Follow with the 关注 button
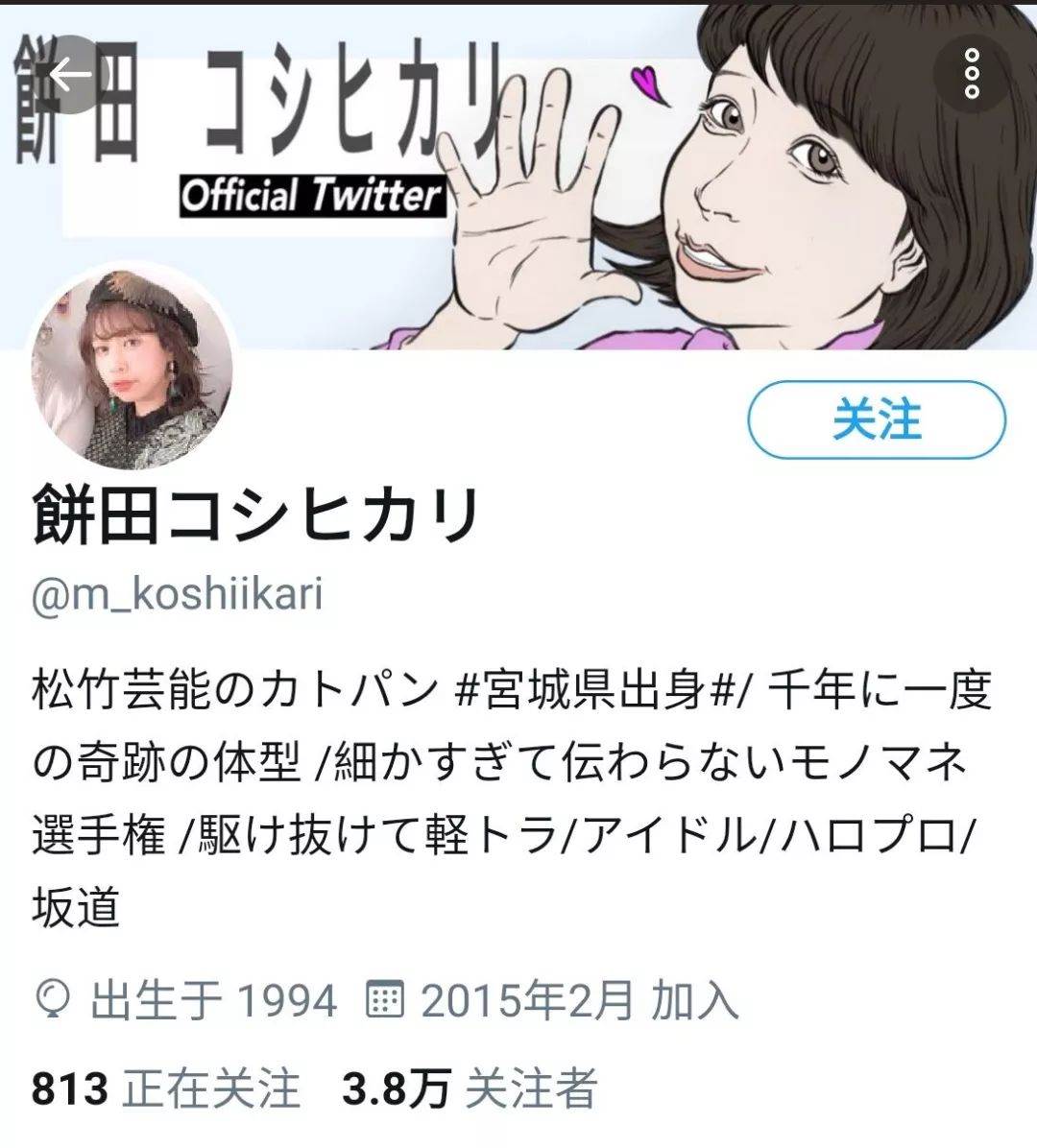Image resolution: width=1037 pixels, height=1148 pixels. click(876, 420)
